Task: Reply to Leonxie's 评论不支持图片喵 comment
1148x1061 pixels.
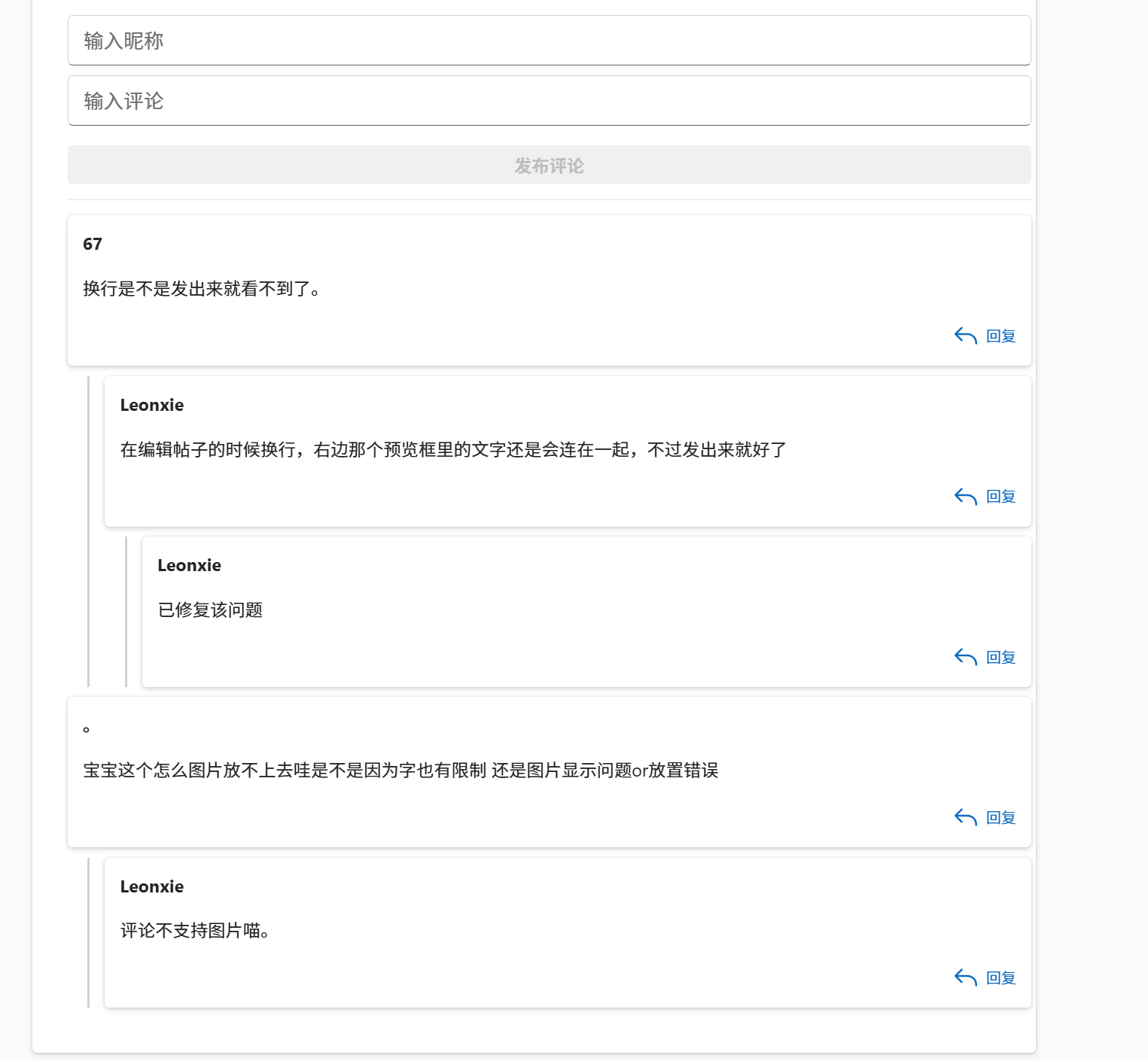Action: [985, 978]
